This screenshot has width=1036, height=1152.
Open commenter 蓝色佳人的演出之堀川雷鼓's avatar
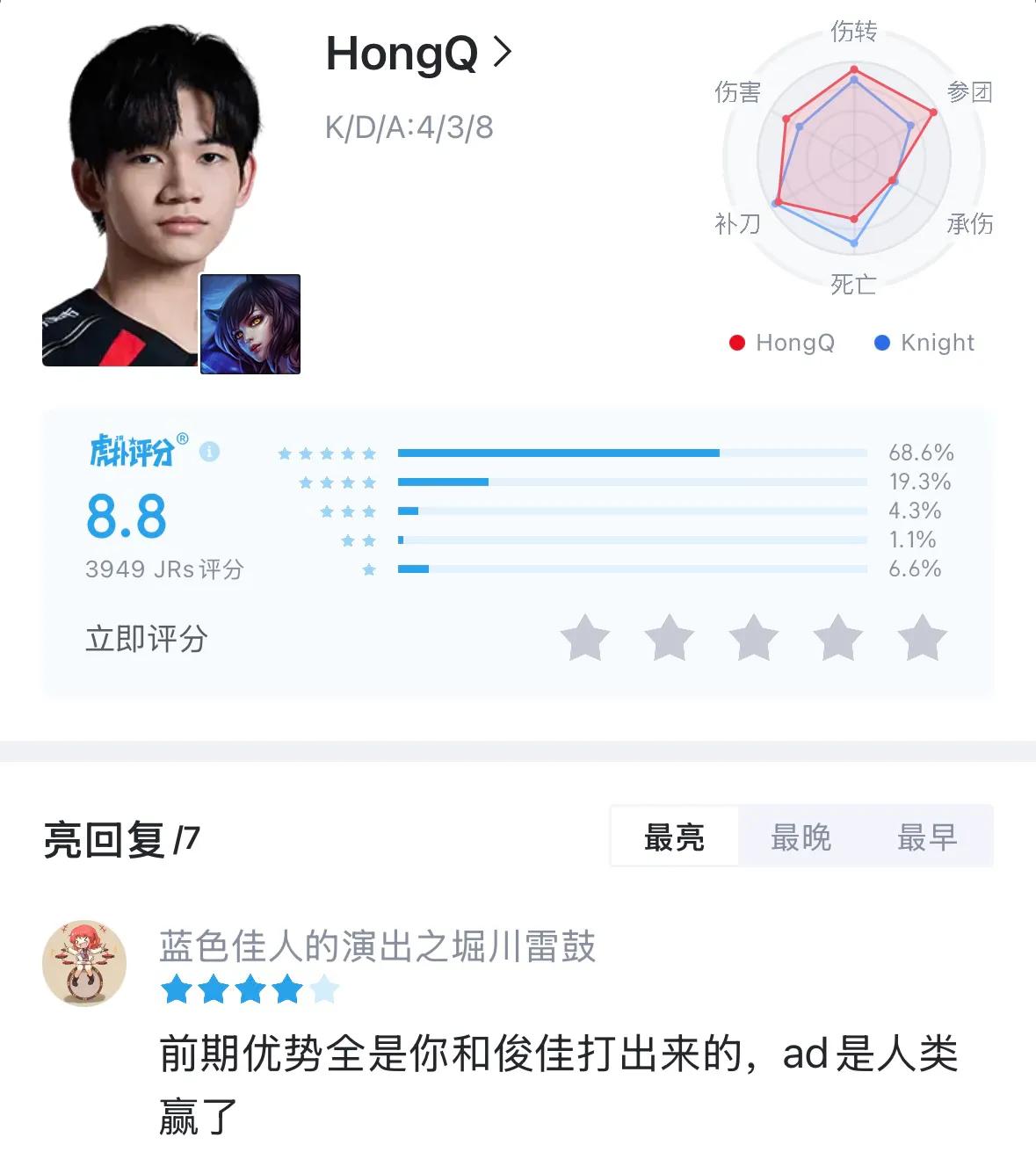(84, 963)
